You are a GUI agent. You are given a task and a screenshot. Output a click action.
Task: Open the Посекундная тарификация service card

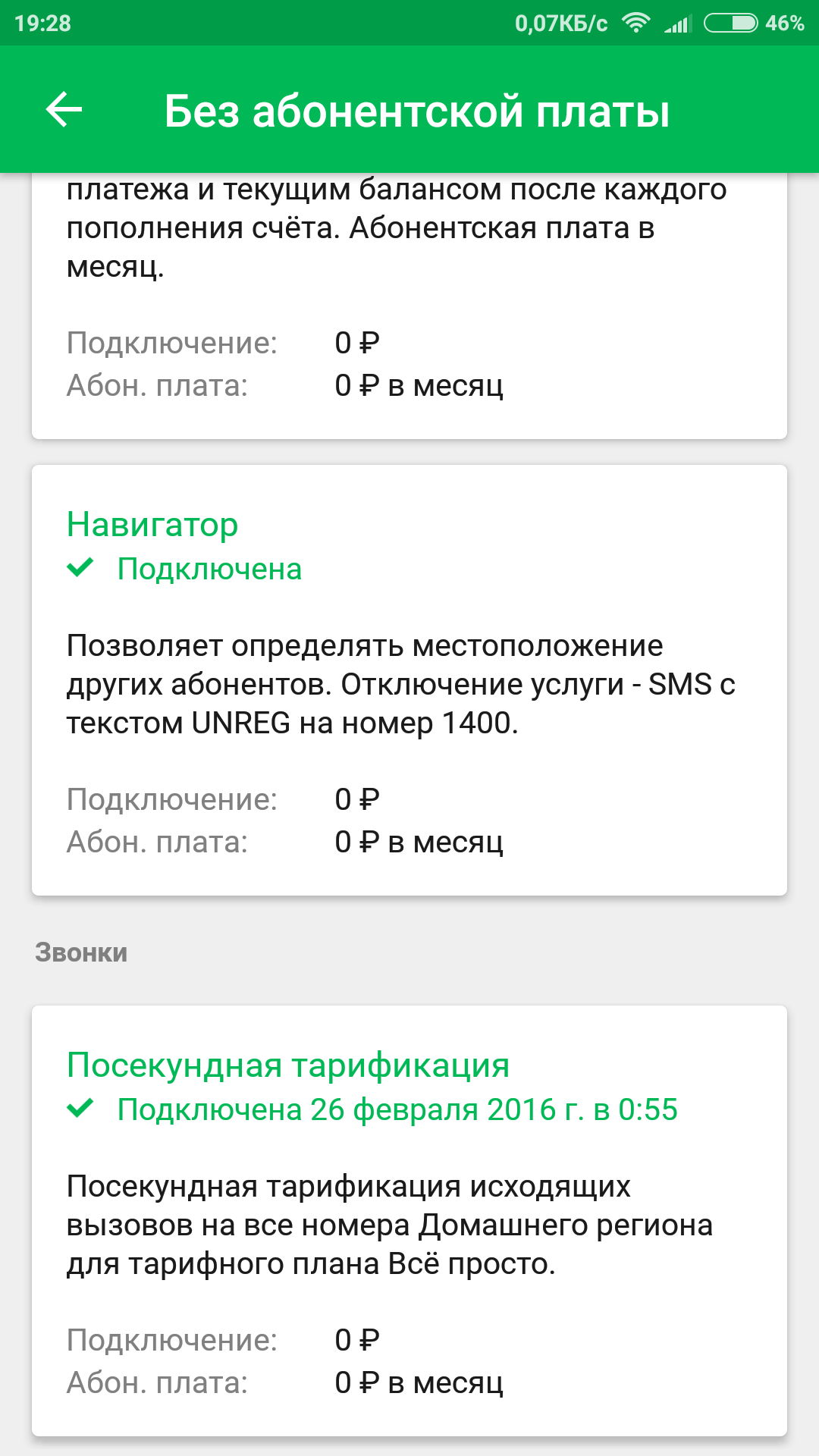[x=409, y=1219]
